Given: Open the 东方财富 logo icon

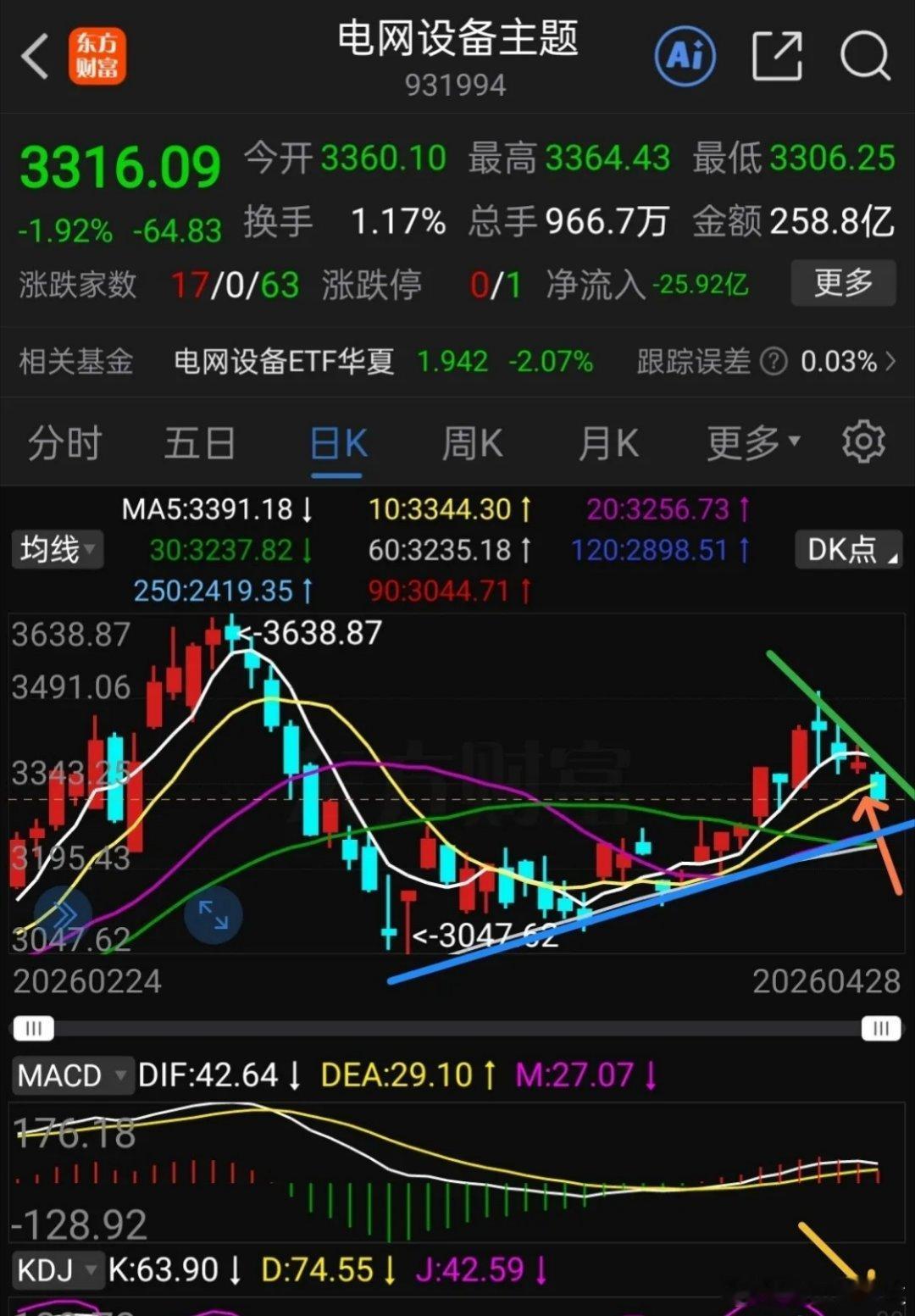Looking at the screenshot, I should (97, 56).
